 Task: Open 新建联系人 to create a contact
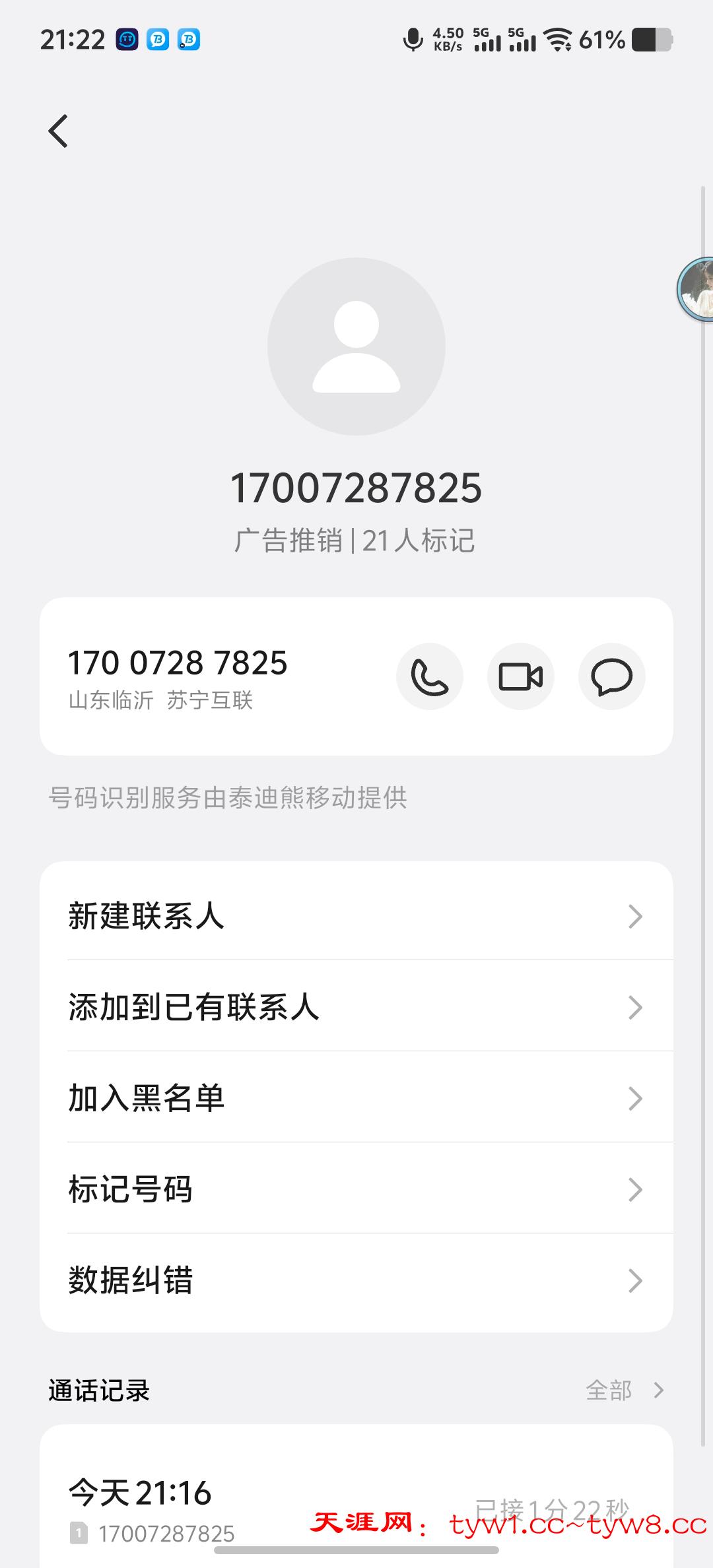[356, 915]
